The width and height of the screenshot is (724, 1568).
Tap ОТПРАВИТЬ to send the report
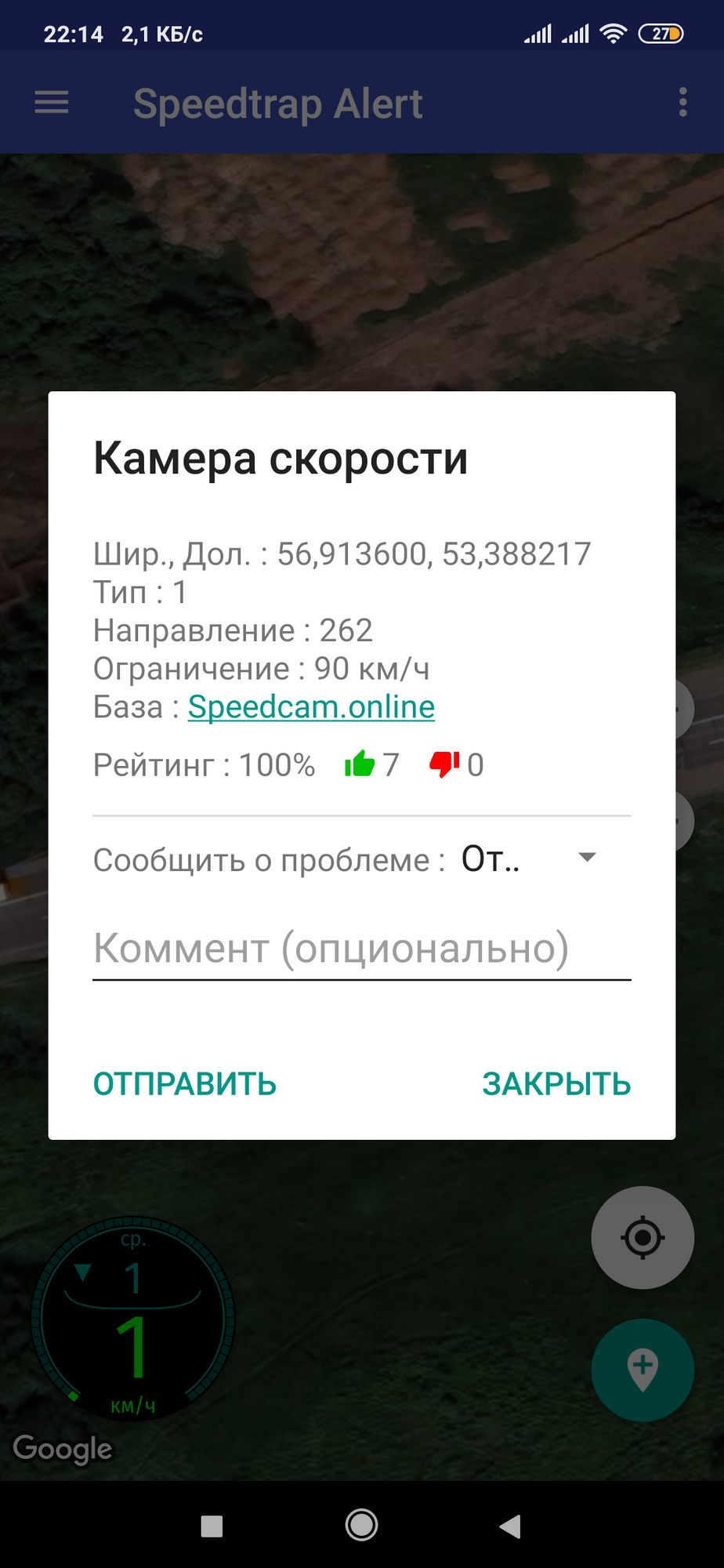pyautogui.click(x=185, y=1084)
